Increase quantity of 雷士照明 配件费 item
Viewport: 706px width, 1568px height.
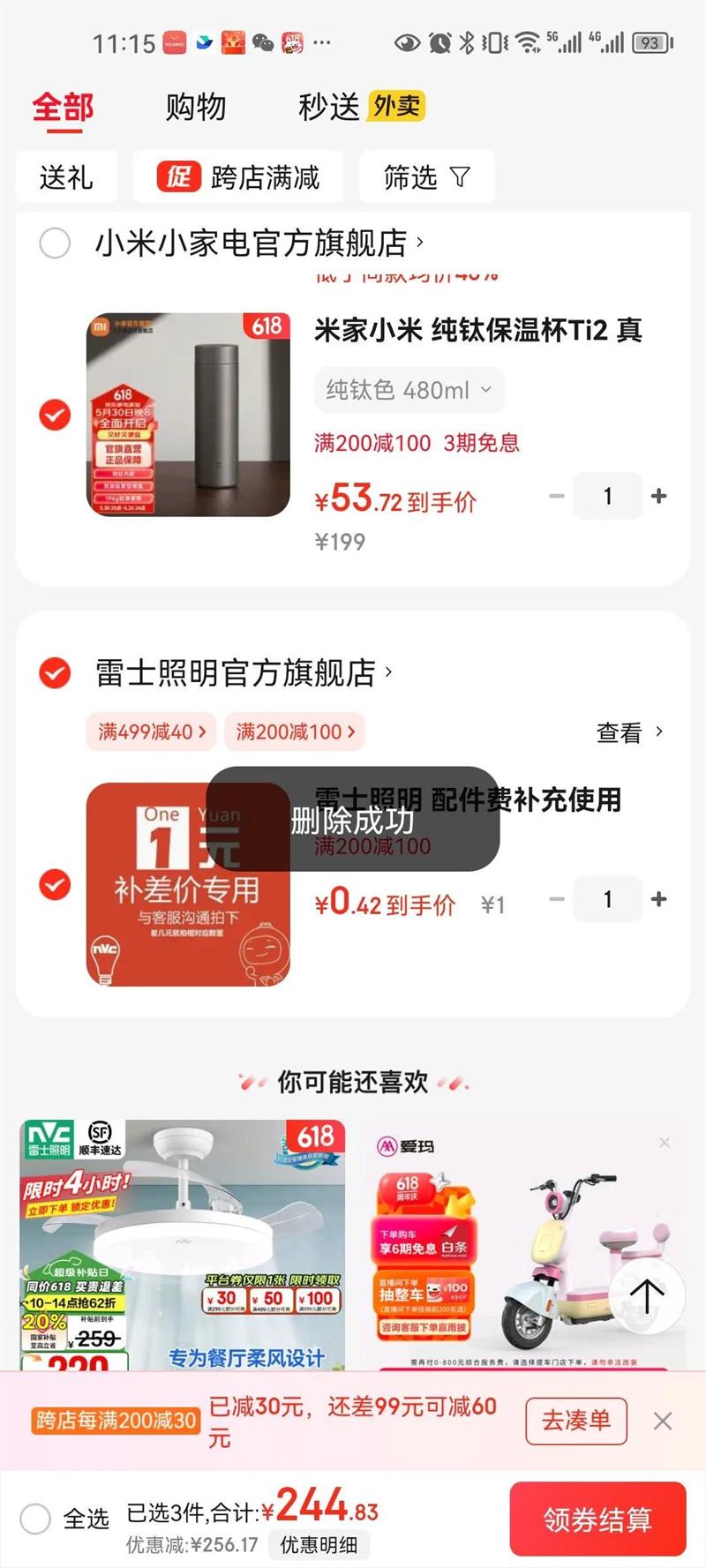(658, 899)
